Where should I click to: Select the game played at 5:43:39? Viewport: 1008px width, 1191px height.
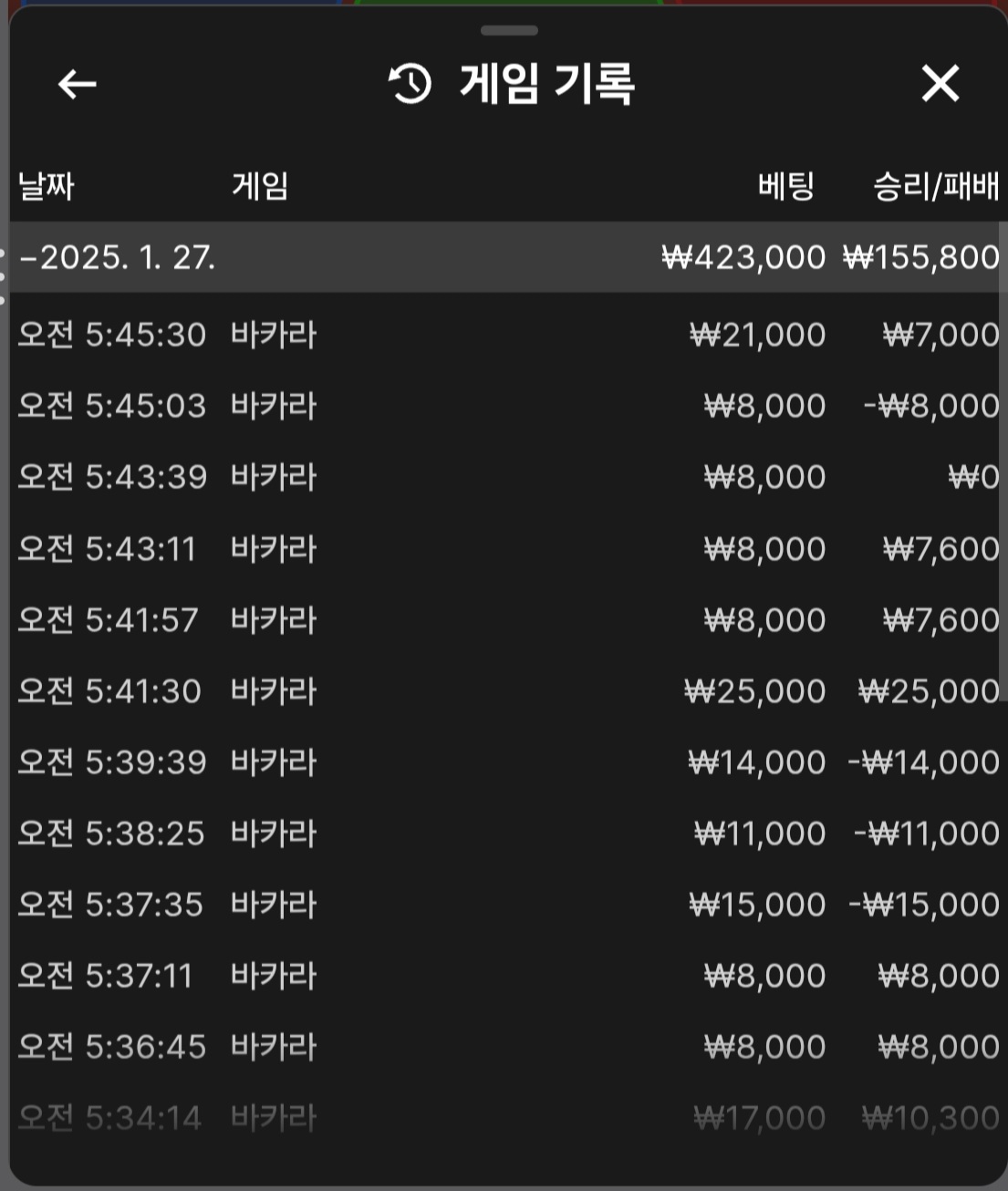(x=507, y=477)
